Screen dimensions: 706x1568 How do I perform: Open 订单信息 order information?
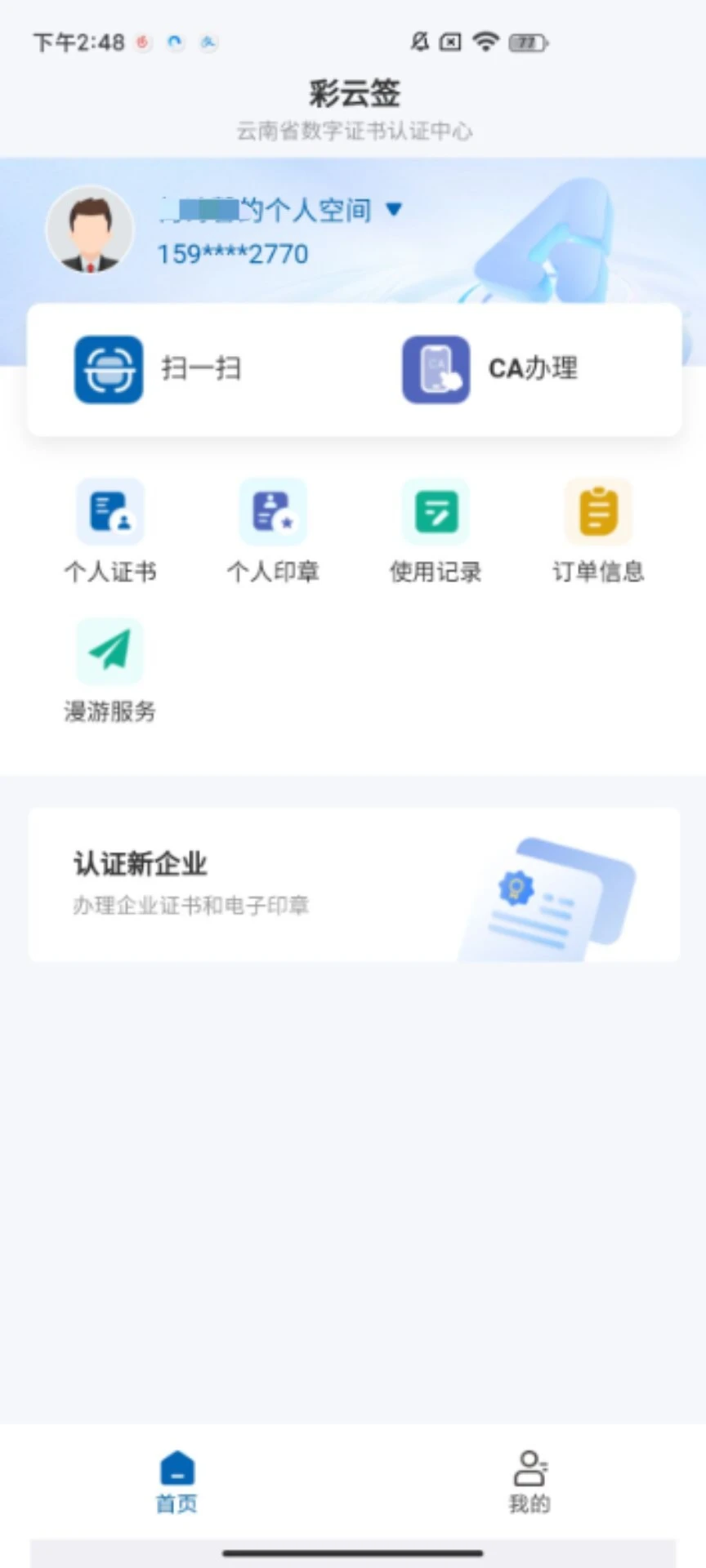coord(598,529)
